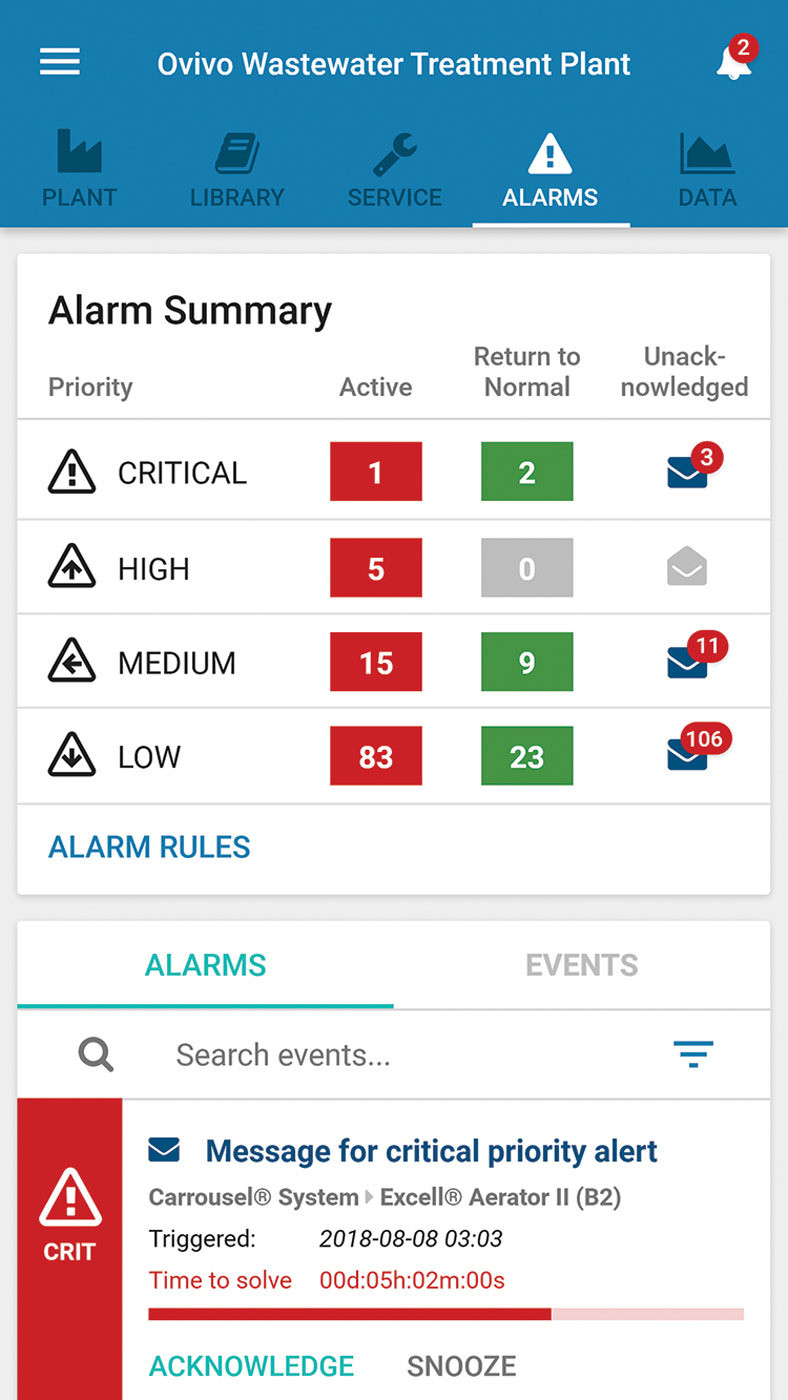Open the notifications bell
The image size is (788, 1400).
pos(733,64)
